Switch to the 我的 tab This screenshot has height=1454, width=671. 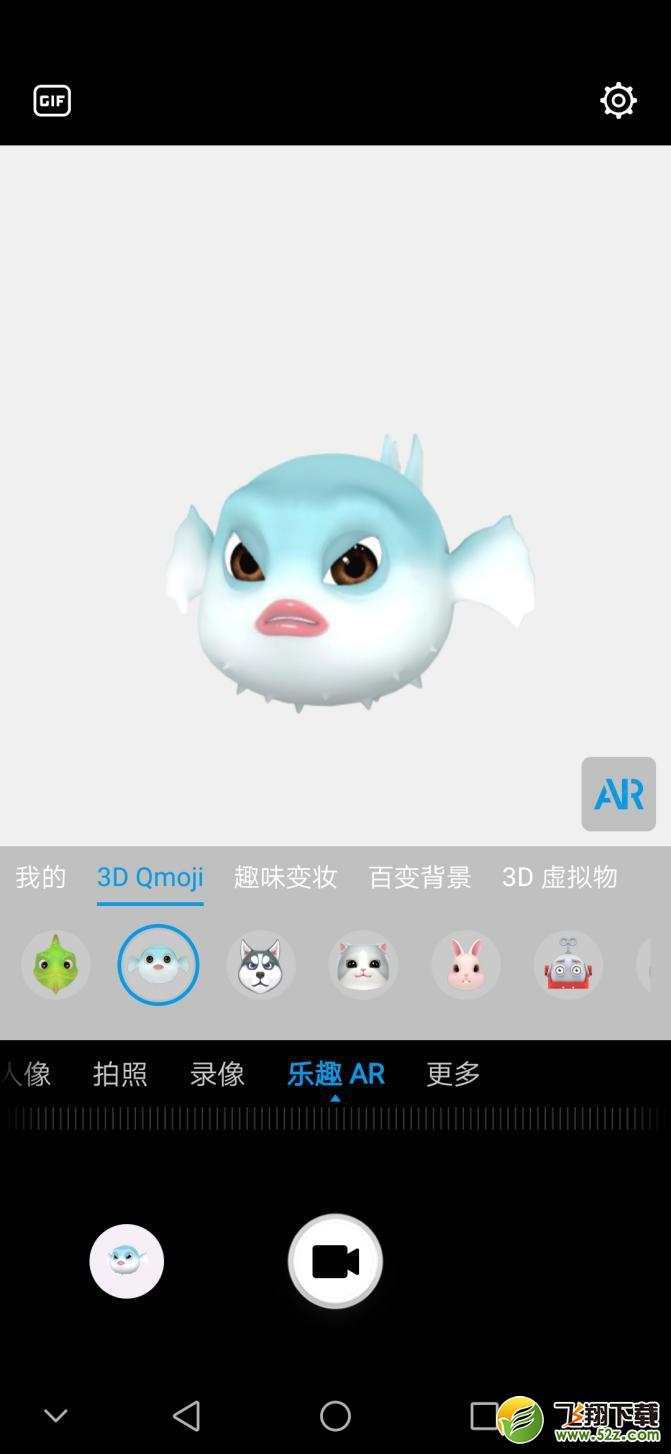click(x=41, y=877)
